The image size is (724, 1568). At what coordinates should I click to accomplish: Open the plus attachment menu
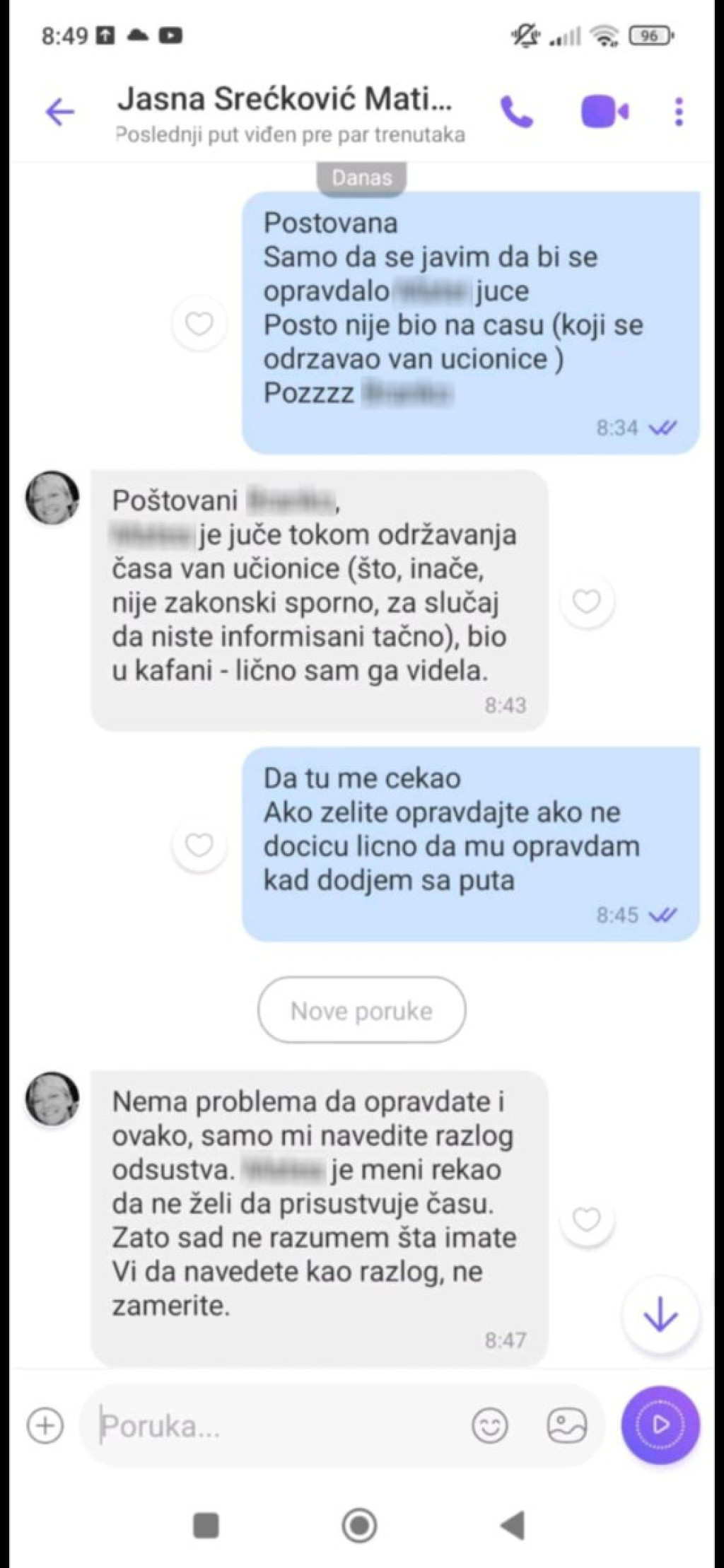[x=45, y=1424]
